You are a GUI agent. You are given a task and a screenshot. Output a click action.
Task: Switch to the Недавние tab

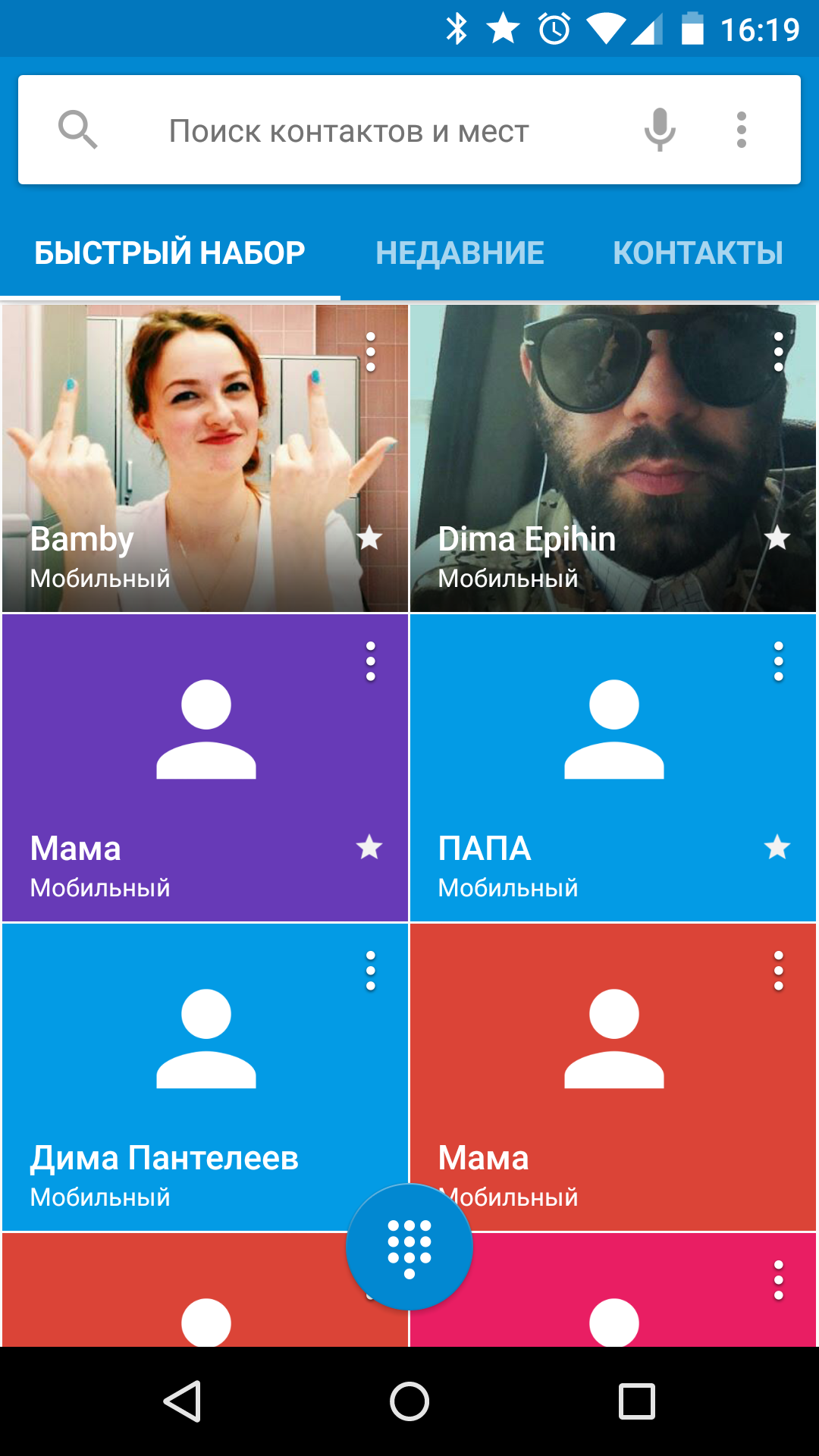click(460, 253)
